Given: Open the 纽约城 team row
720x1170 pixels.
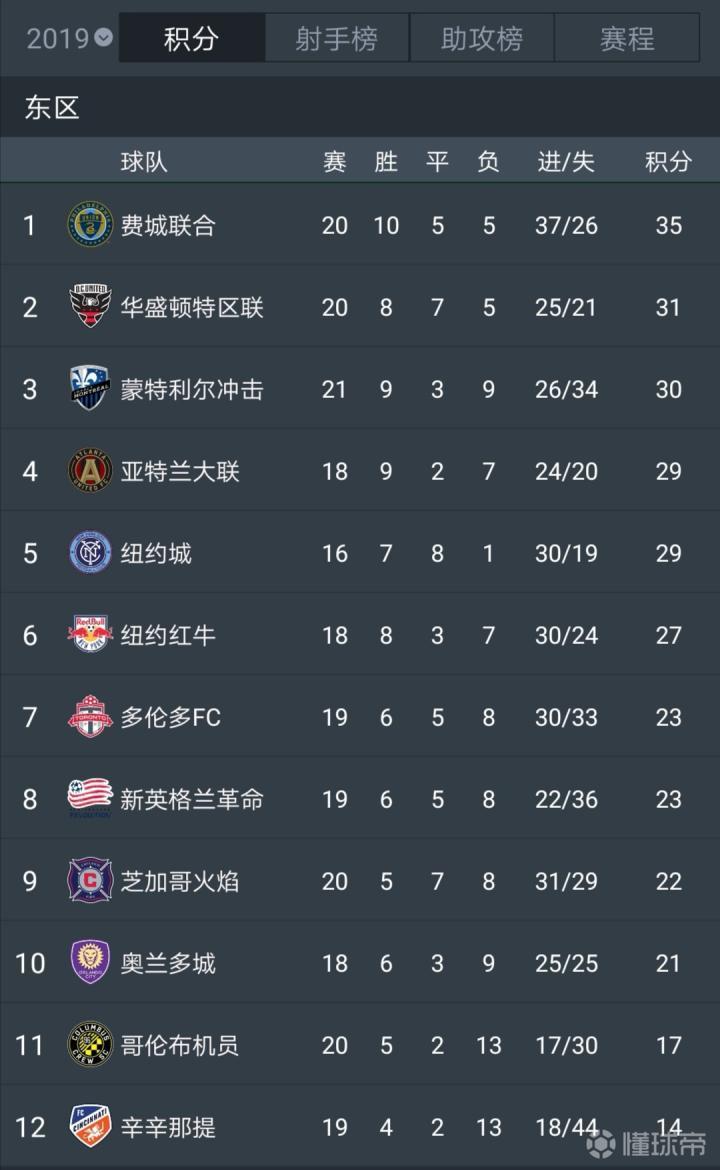Looking at the screenshot, I should point(360,553).
